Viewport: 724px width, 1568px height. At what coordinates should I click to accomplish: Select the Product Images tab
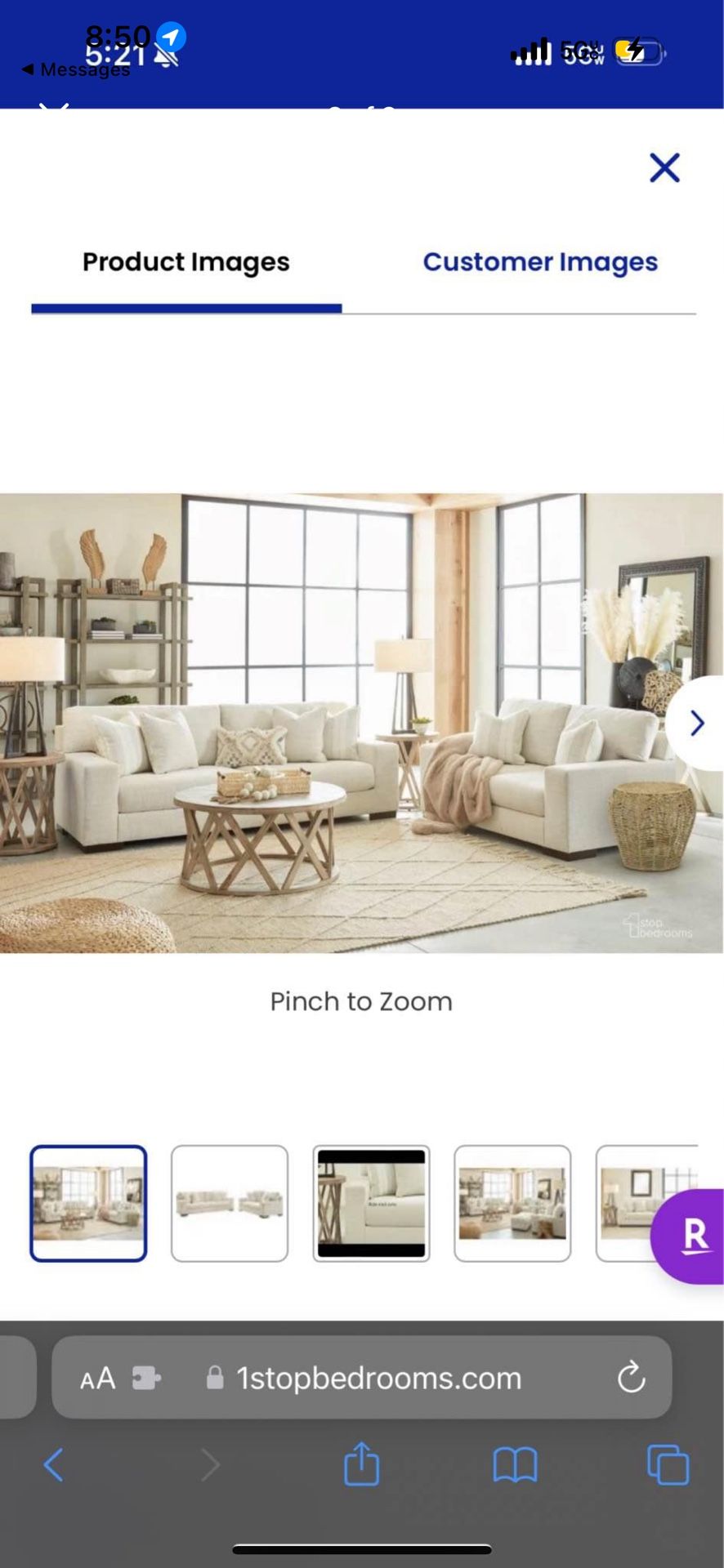click(186, 262)
